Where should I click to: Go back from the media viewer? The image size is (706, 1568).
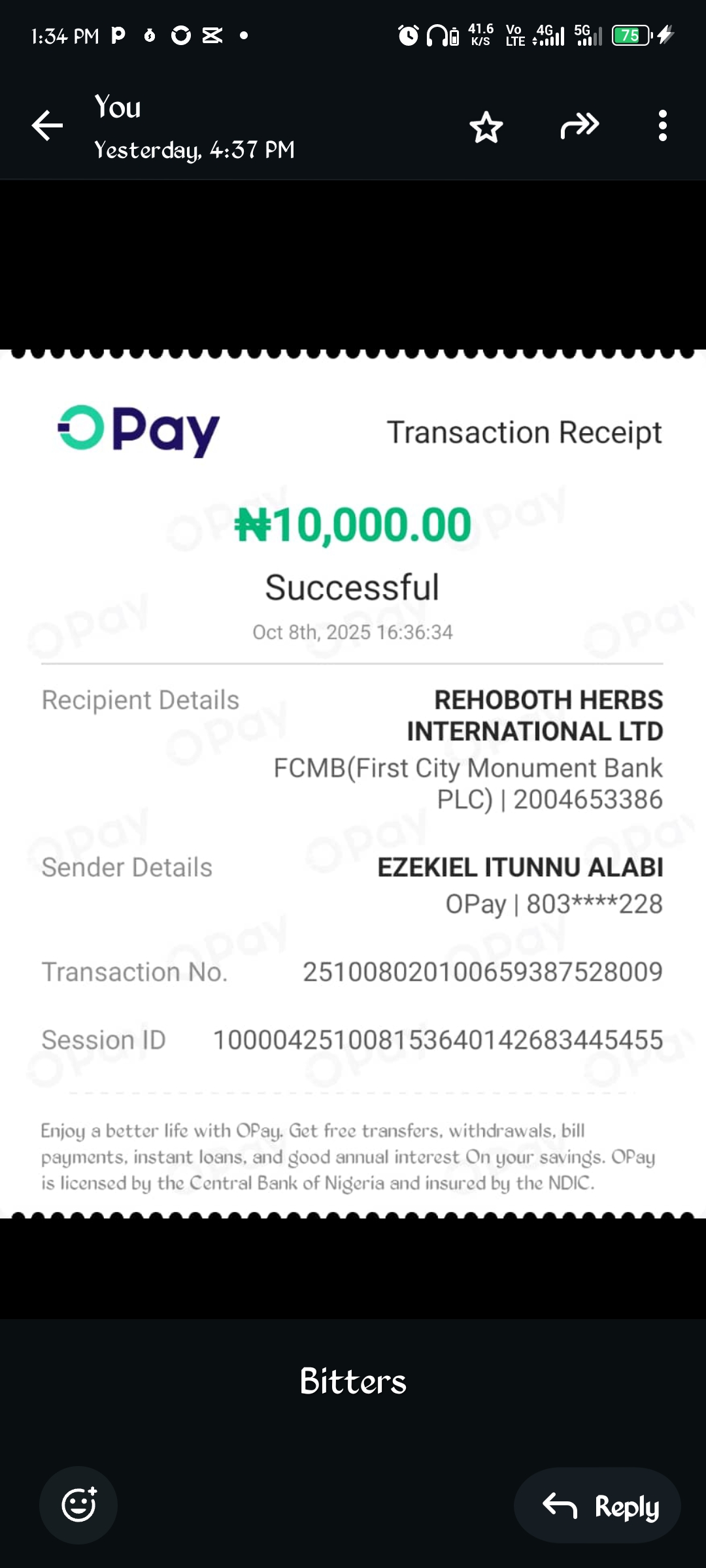[47, 125]
